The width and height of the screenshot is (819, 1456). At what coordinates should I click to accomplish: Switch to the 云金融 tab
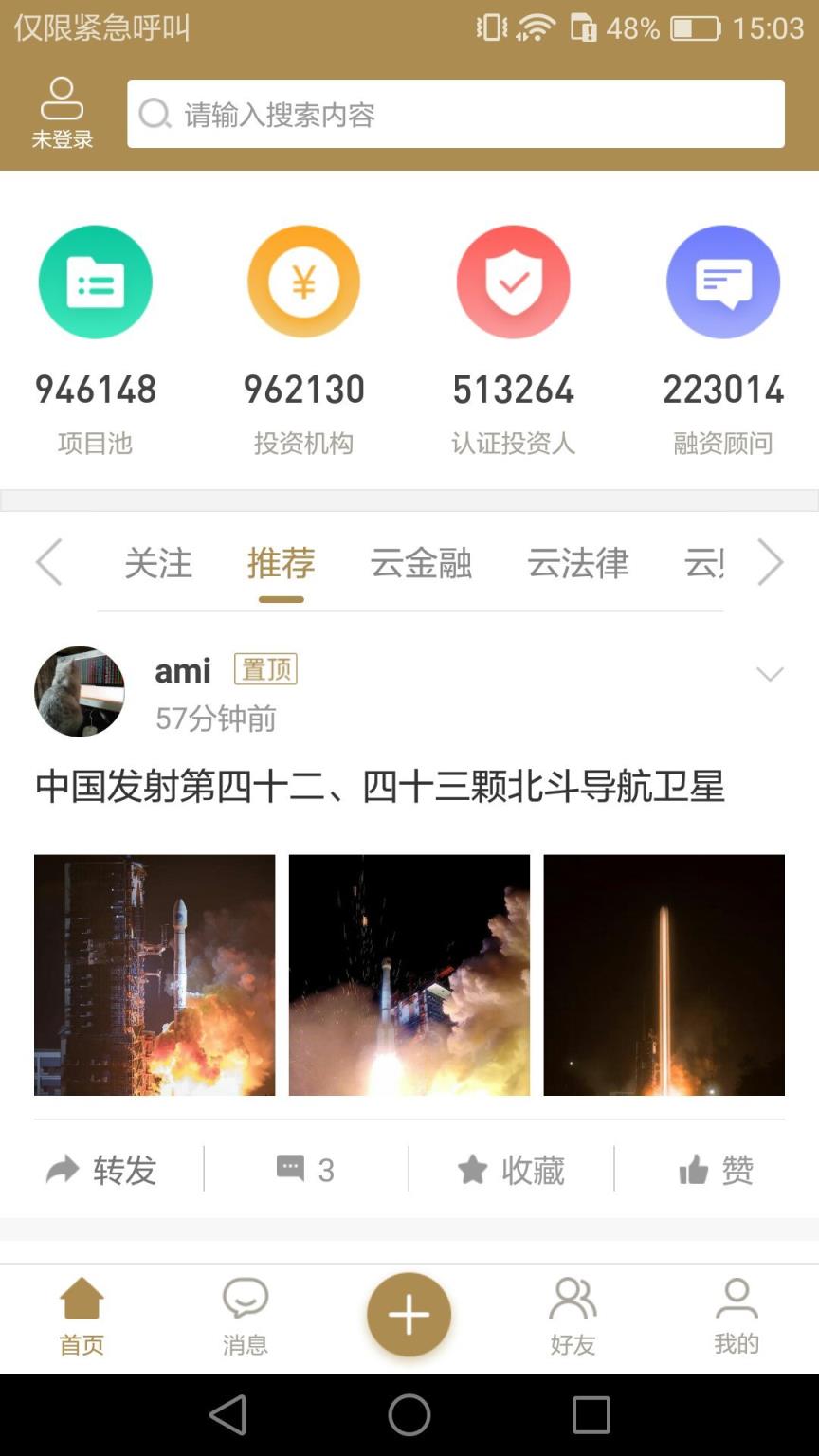pos(420,563)
